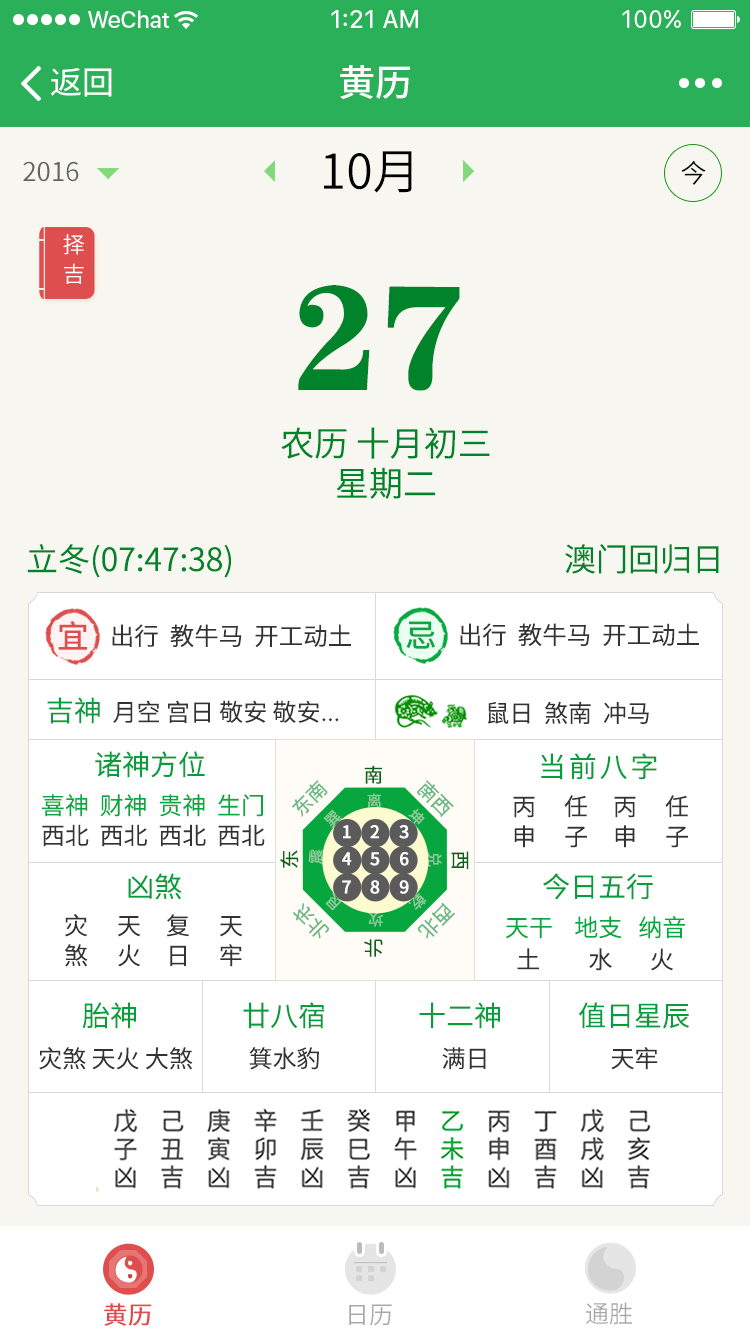Switch to the 通胜 tab
The image size is (750, 1334).
pyautogui.click(x=609, y=1284)
